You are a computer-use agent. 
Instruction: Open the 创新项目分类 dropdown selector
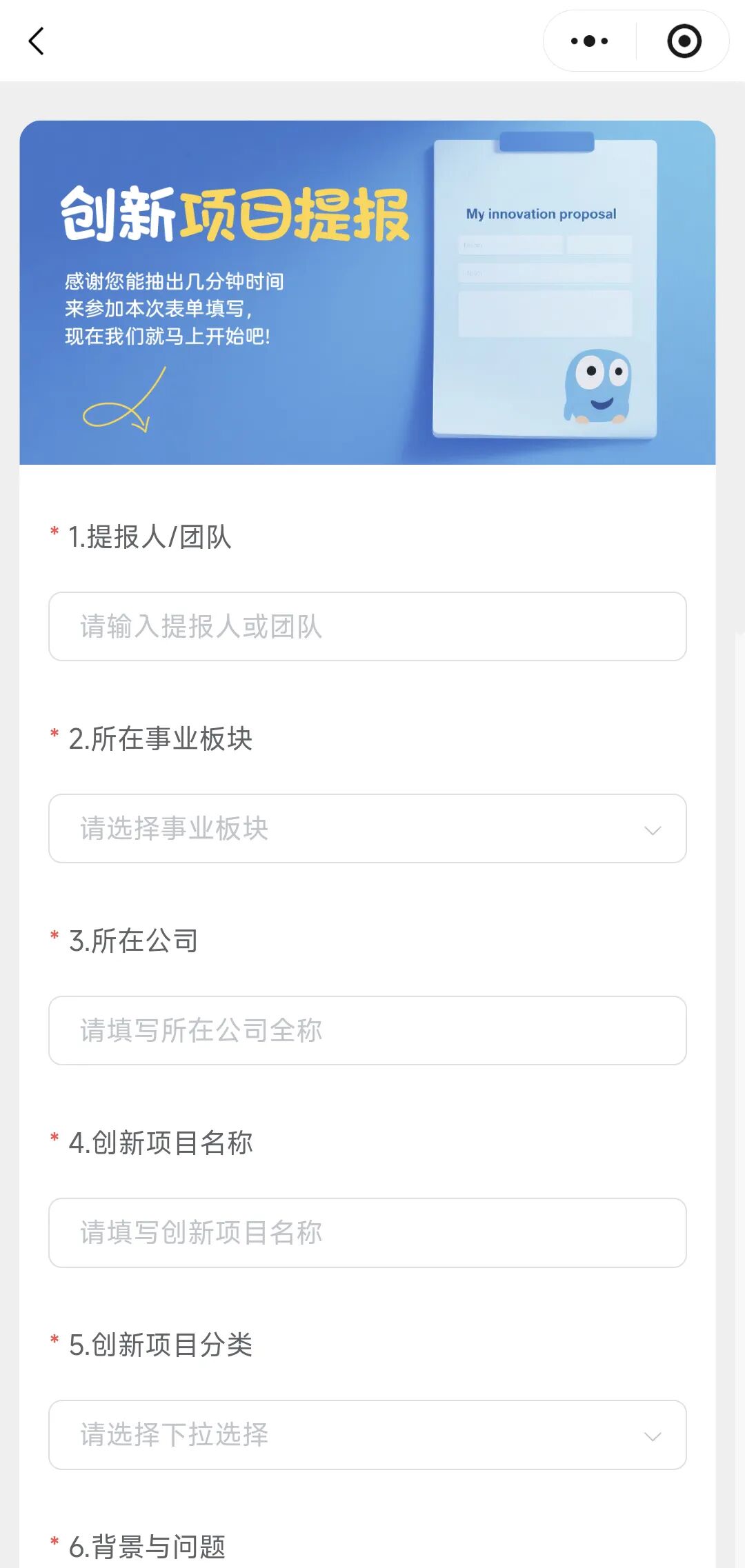click(367, 1434)
